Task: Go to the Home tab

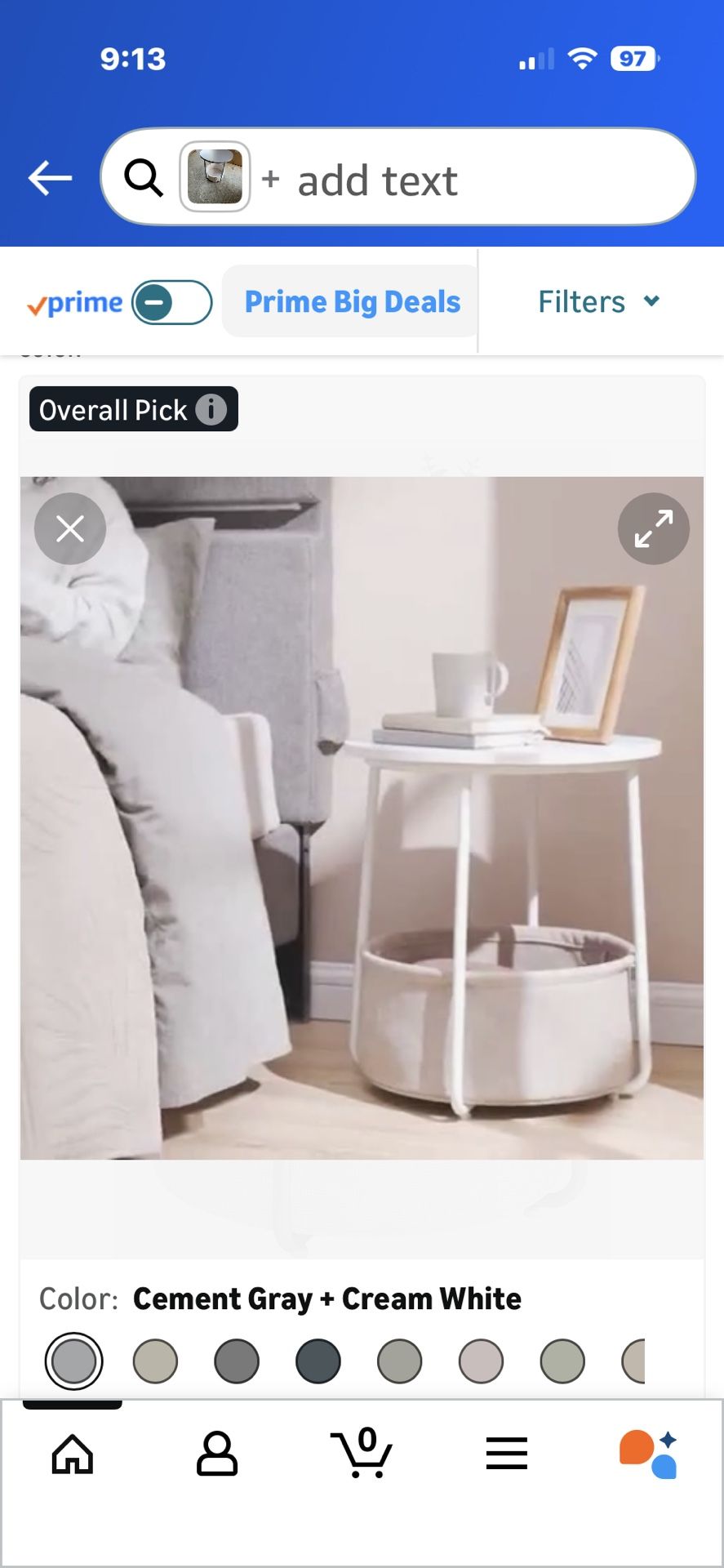Action: [73, 1454]
